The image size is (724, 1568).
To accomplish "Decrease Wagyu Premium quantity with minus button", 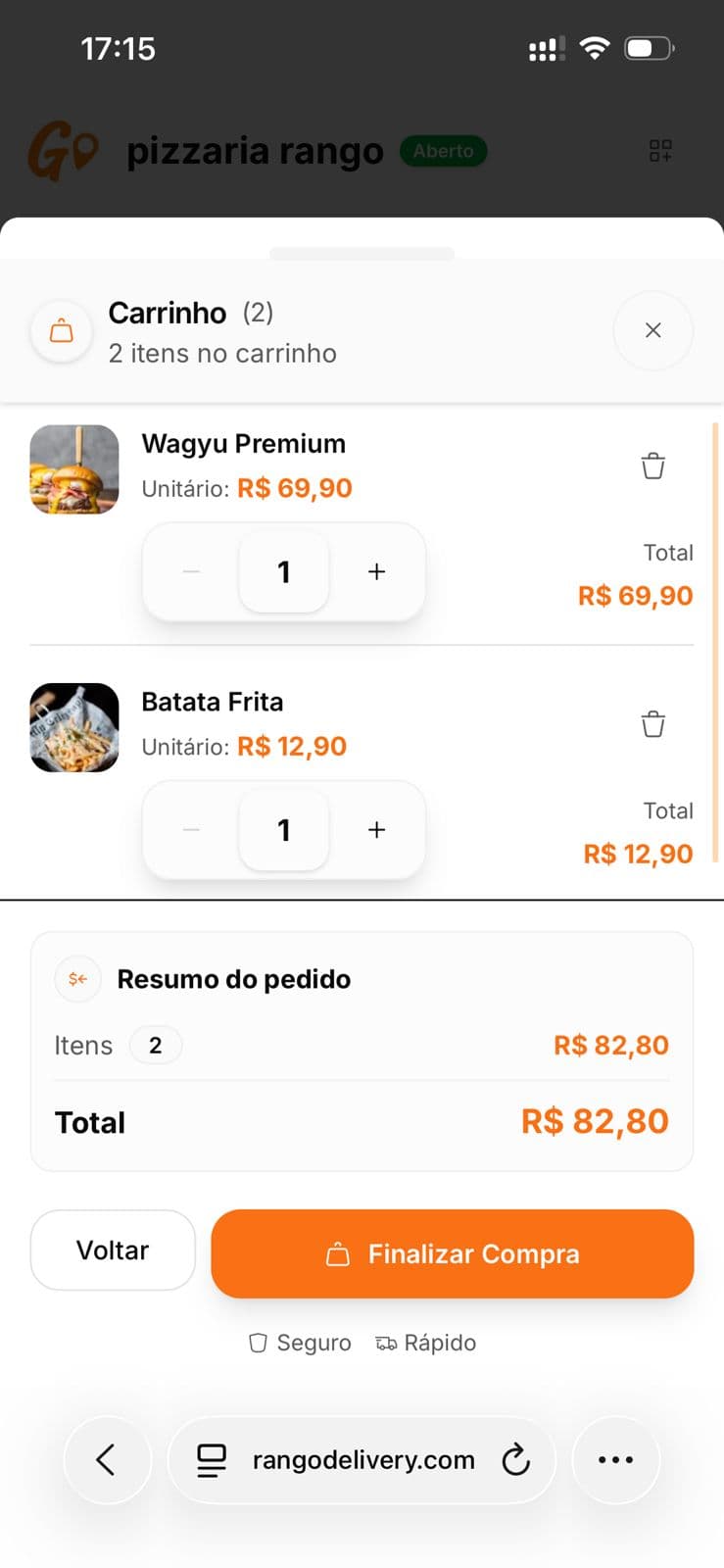I will point(192,571).
